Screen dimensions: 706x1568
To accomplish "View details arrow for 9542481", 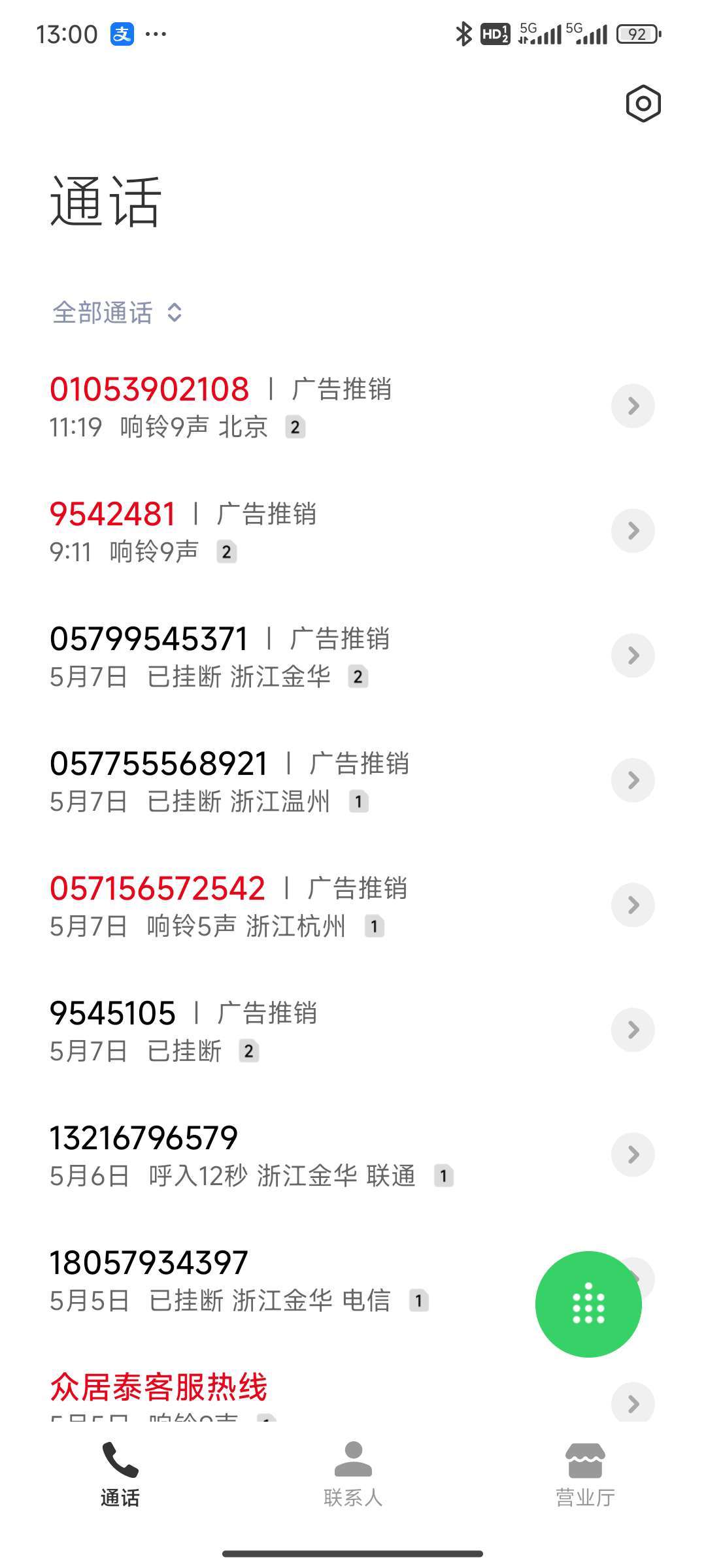I will (633, 531).
